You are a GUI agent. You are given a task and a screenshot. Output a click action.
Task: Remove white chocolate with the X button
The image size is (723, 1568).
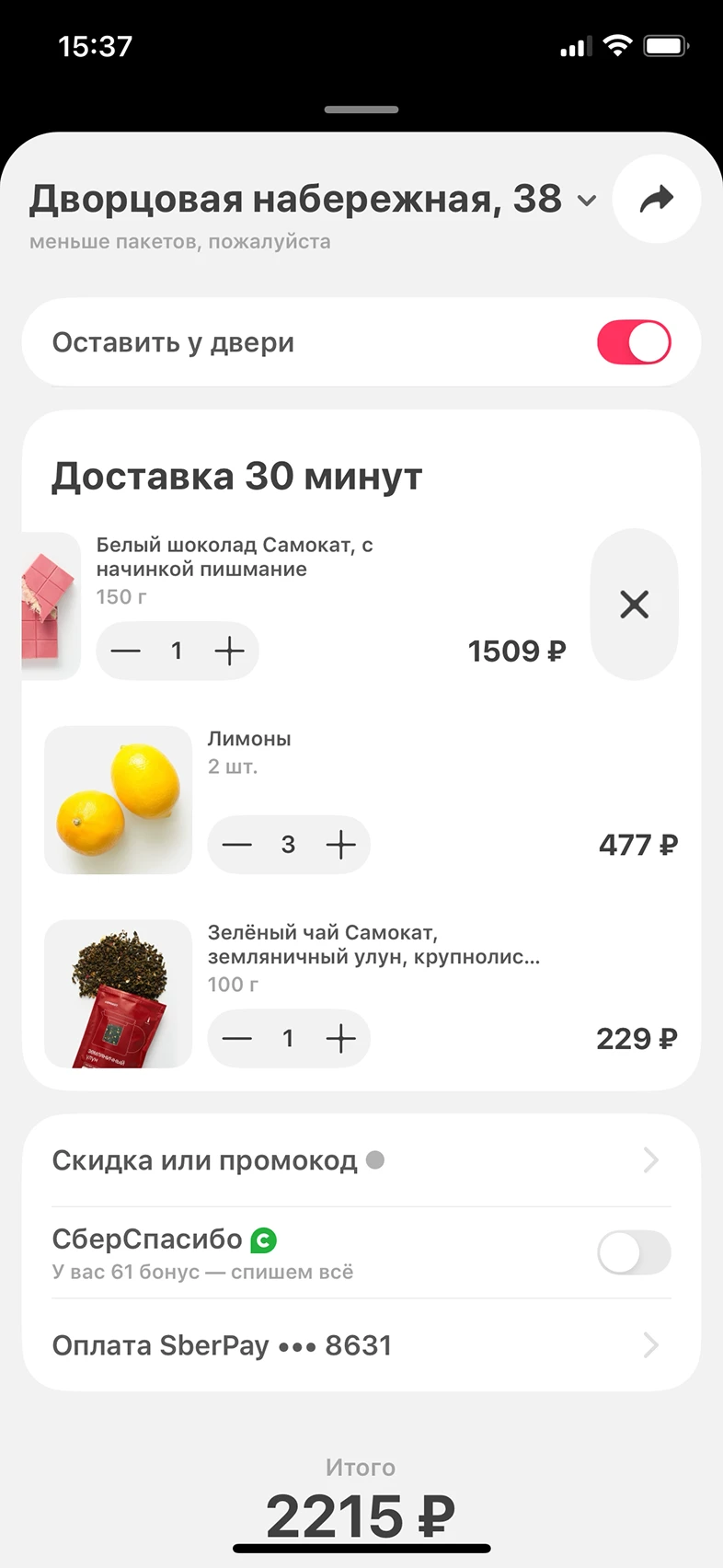coord(634,605)
